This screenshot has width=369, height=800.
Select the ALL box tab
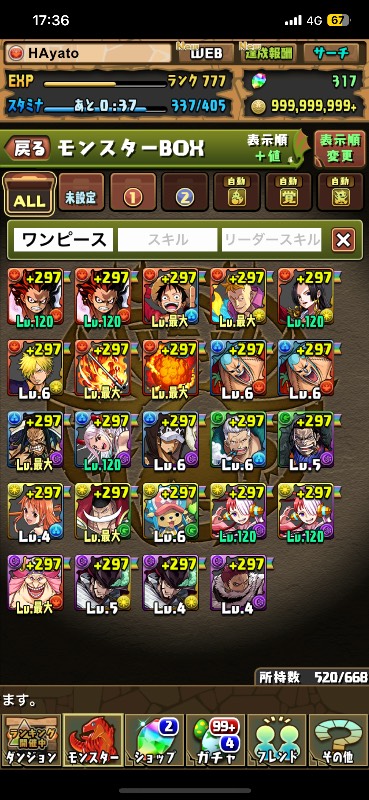coord(30,193)
